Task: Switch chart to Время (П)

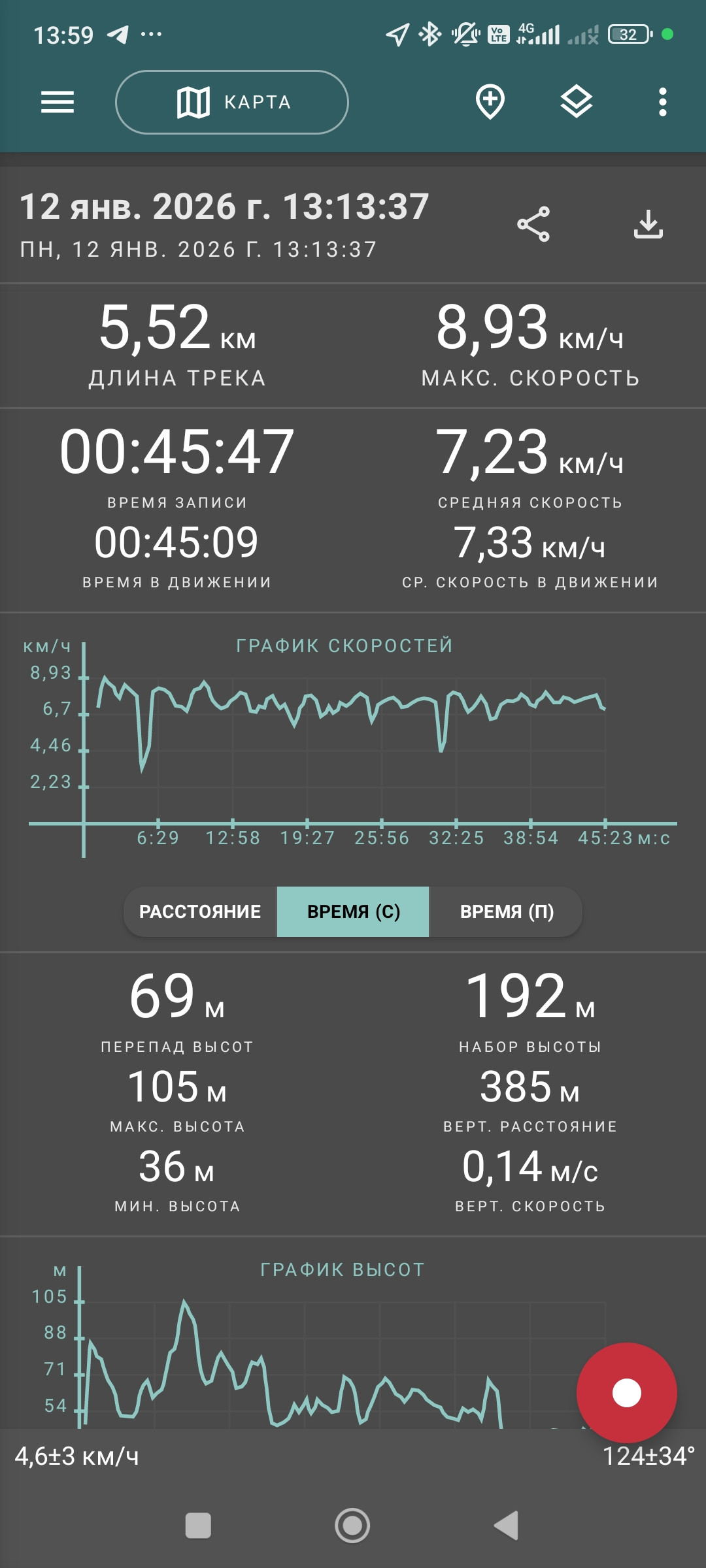Action: 506,911
